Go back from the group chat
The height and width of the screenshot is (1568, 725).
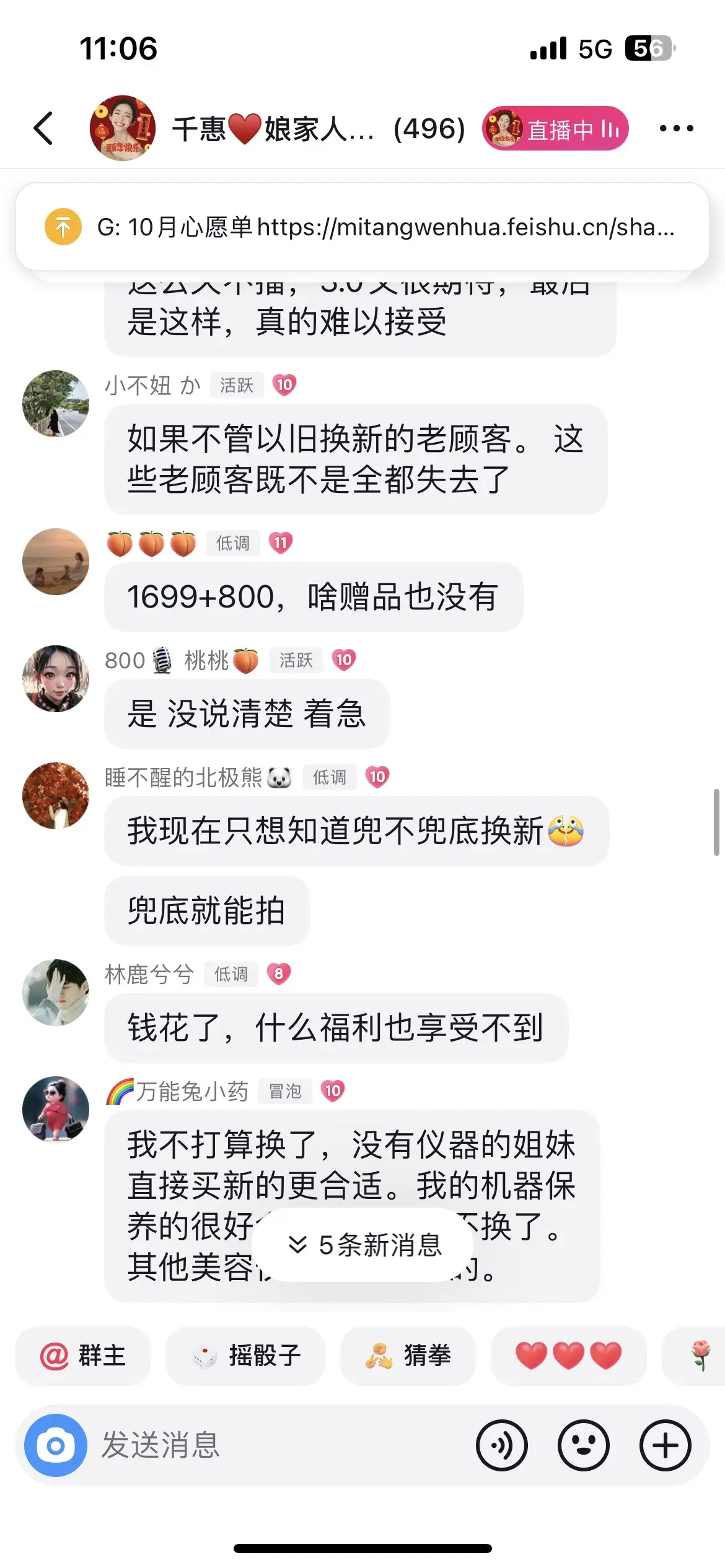click(43, 128)
